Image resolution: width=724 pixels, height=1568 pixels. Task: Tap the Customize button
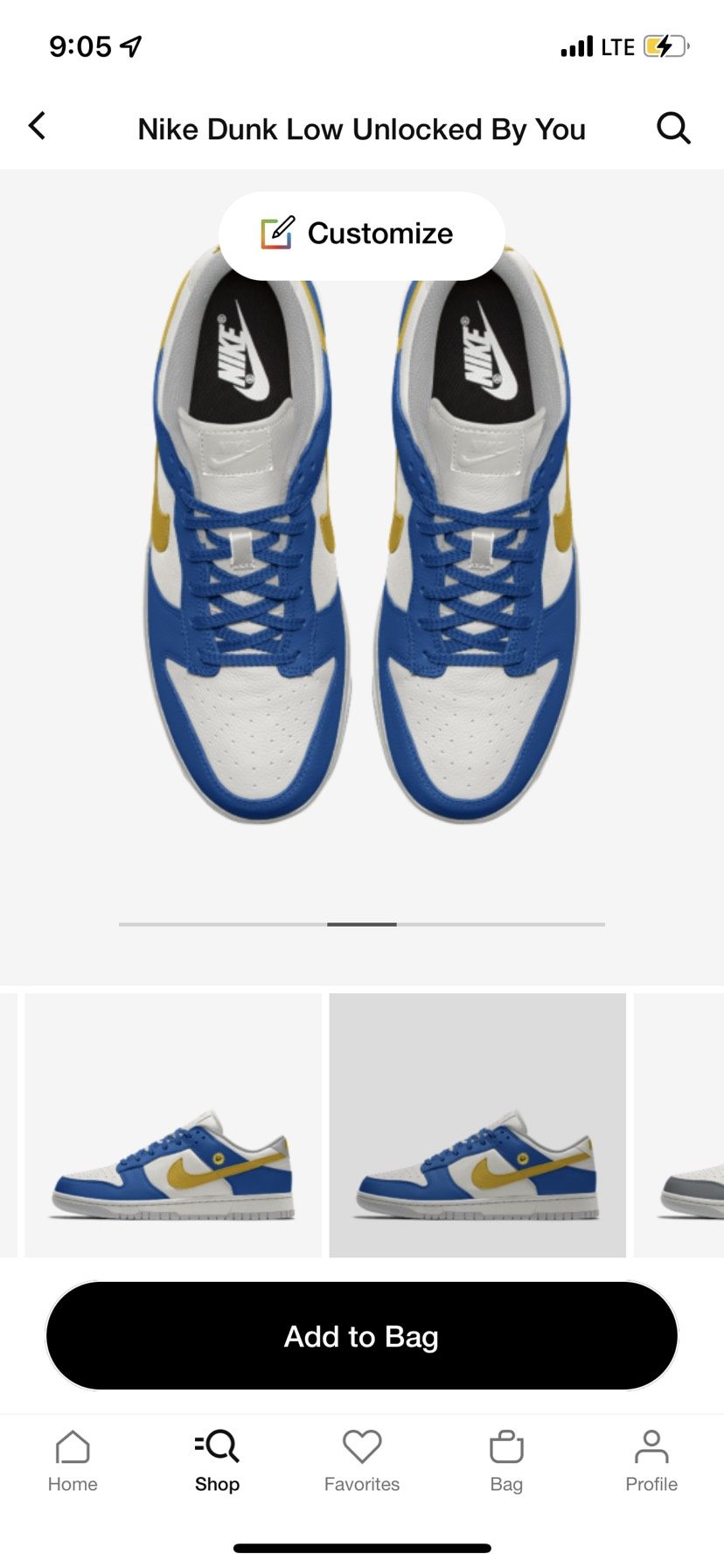[x=361, y=234]
